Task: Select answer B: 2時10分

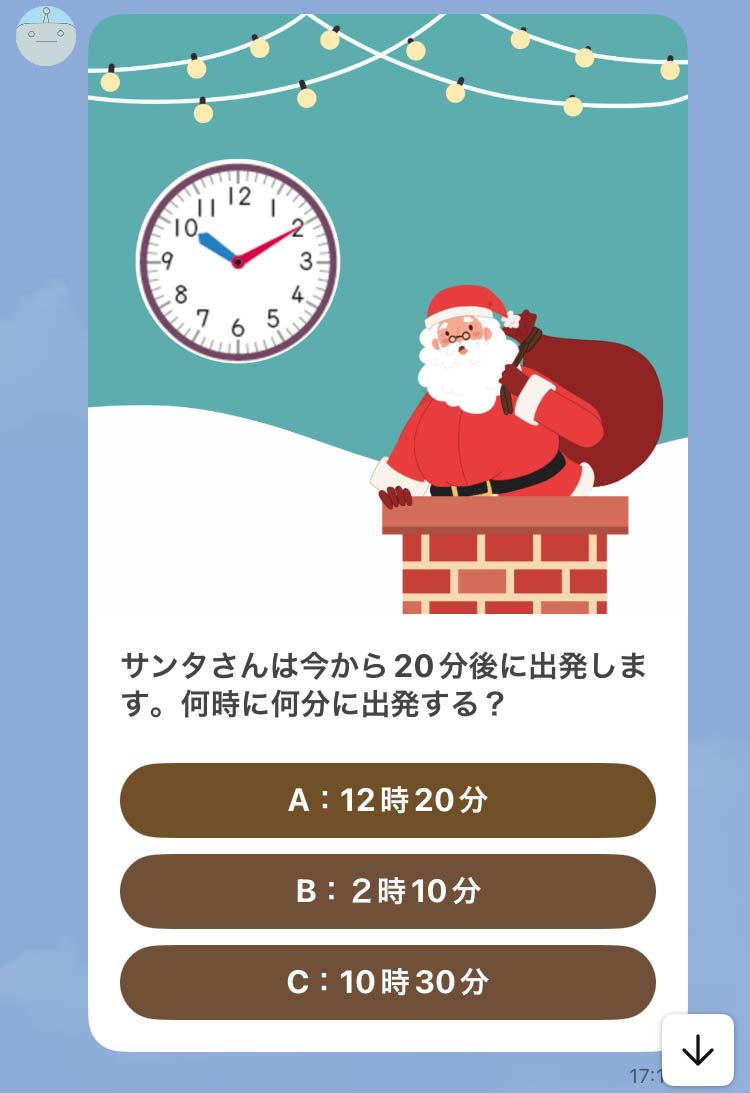Action: (x=387, y=891)
